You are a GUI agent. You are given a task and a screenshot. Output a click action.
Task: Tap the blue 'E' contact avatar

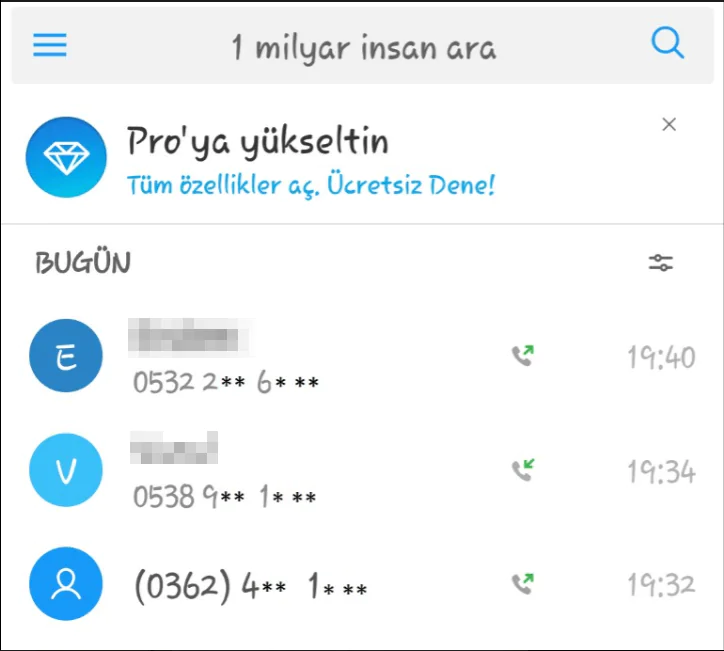point(66,356)
